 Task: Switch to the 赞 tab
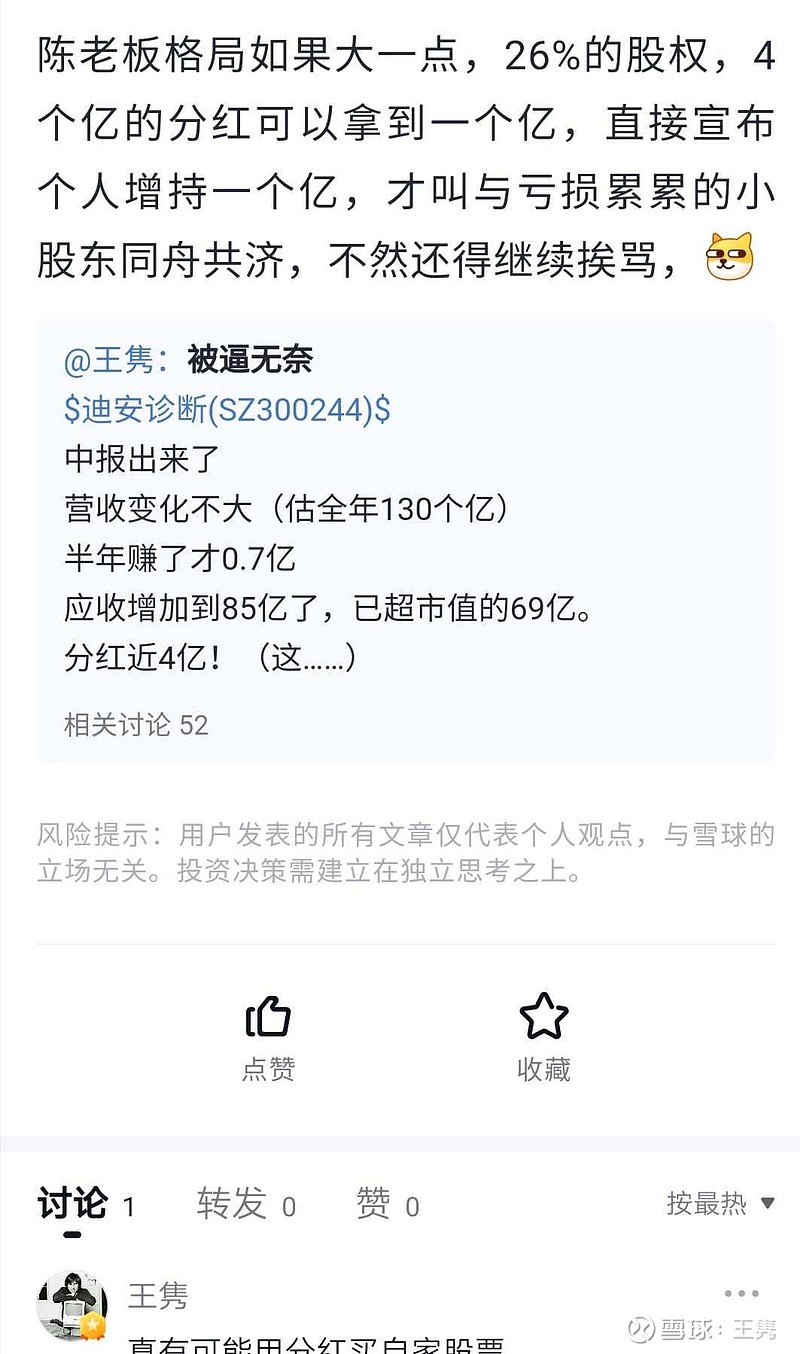387,1204
